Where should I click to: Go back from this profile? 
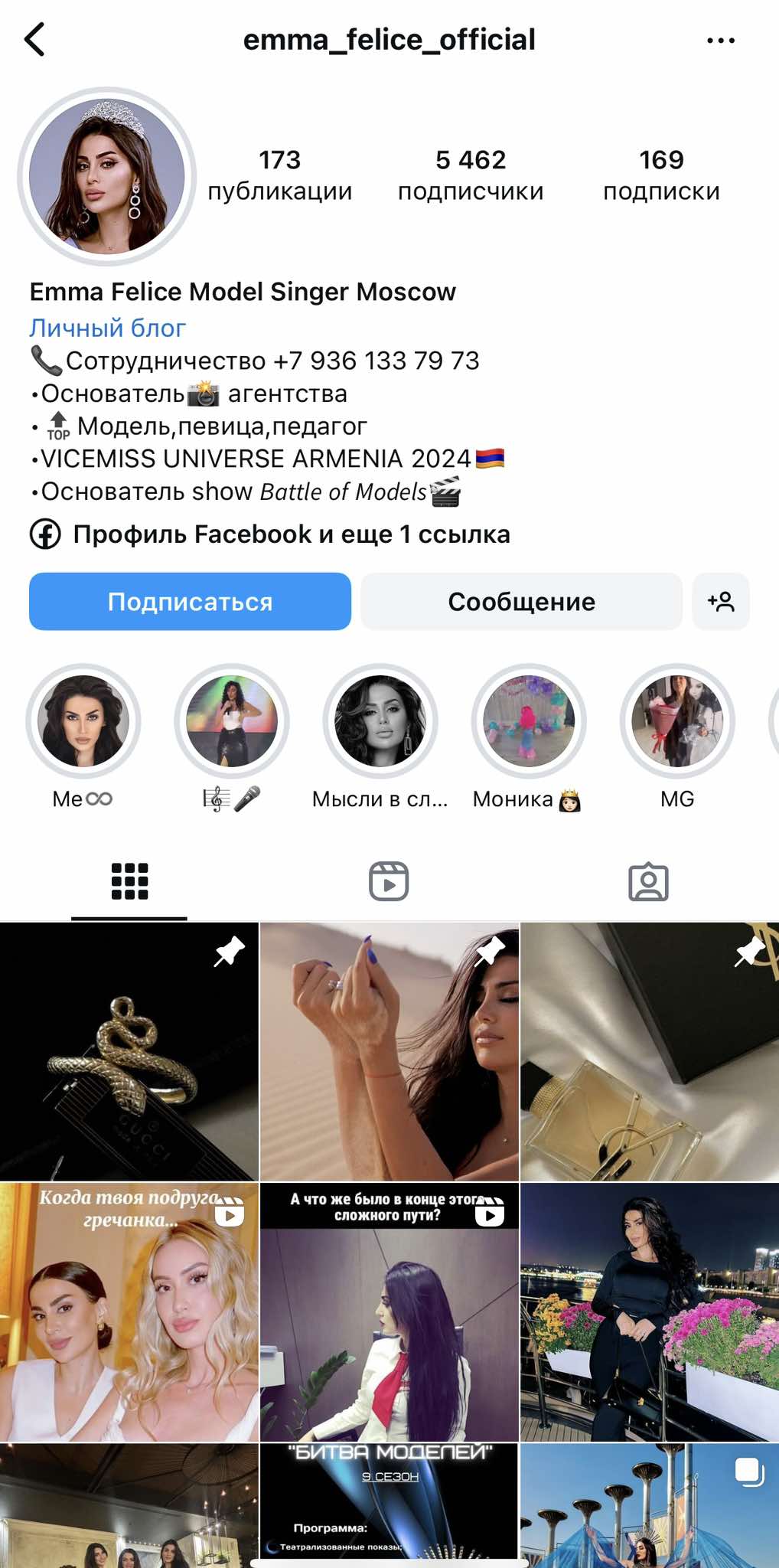(35, 40)
